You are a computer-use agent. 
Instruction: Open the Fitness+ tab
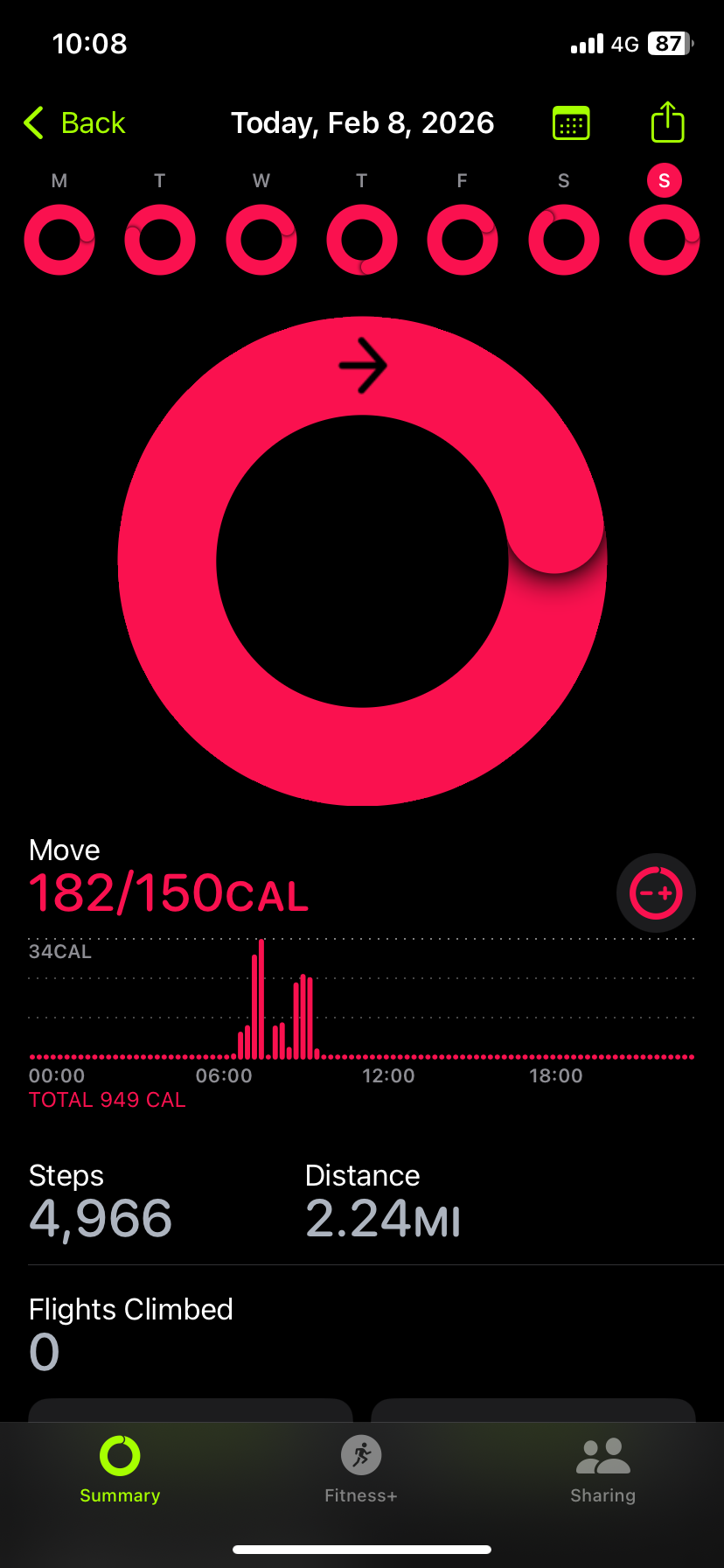tap(361, 1470)
